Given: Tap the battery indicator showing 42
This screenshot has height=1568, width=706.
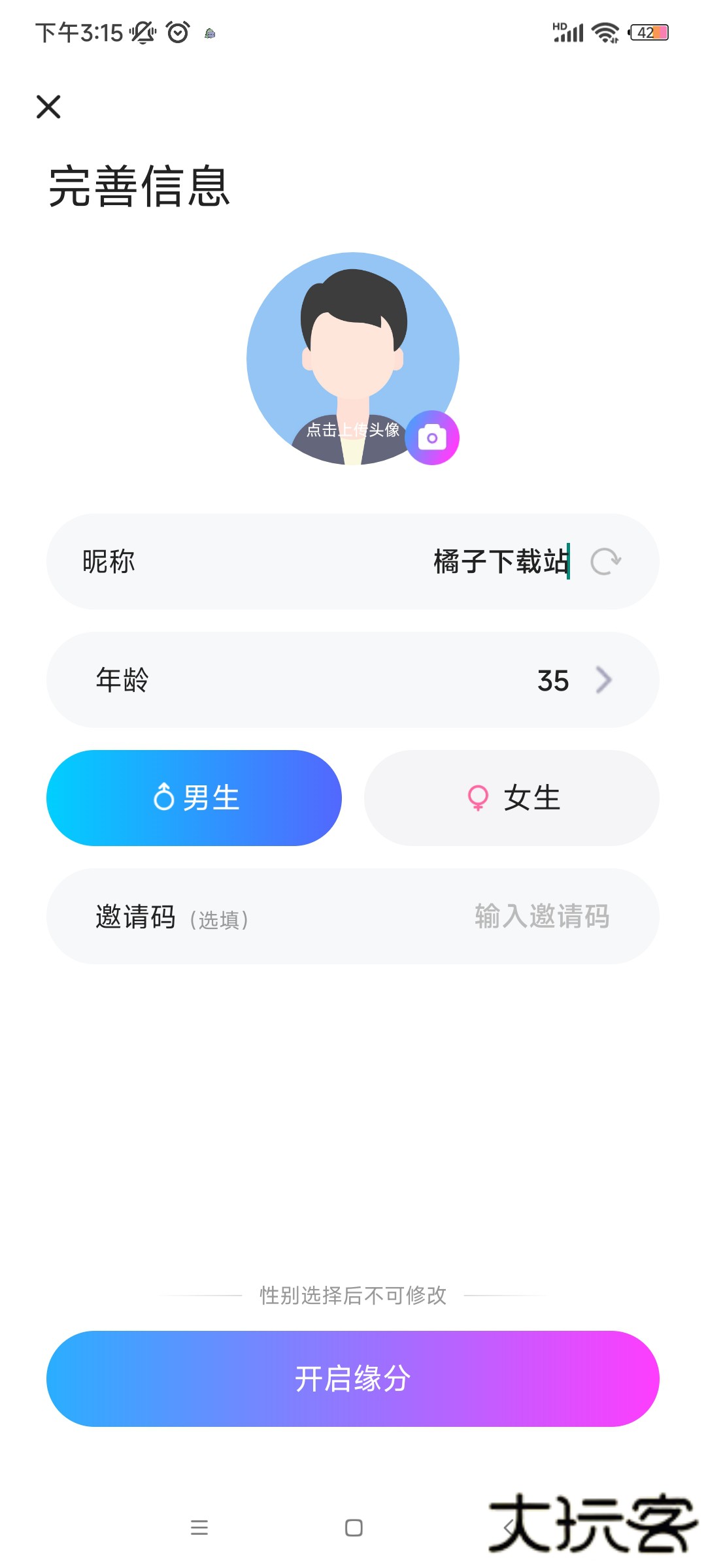Looking at the screenshot, I should point(649,31).
